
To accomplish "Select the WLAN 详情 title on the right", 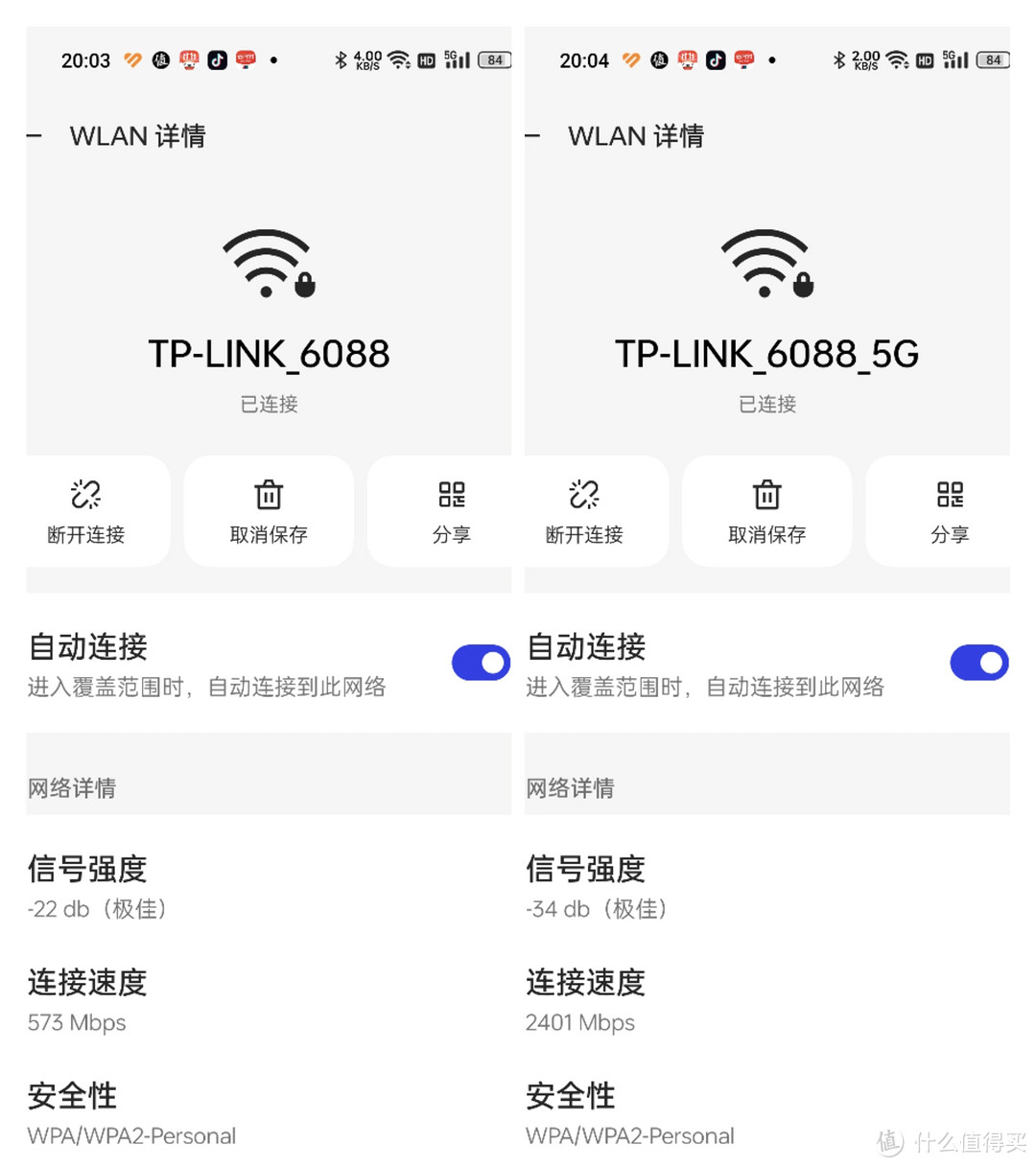I will click(636, 136).
